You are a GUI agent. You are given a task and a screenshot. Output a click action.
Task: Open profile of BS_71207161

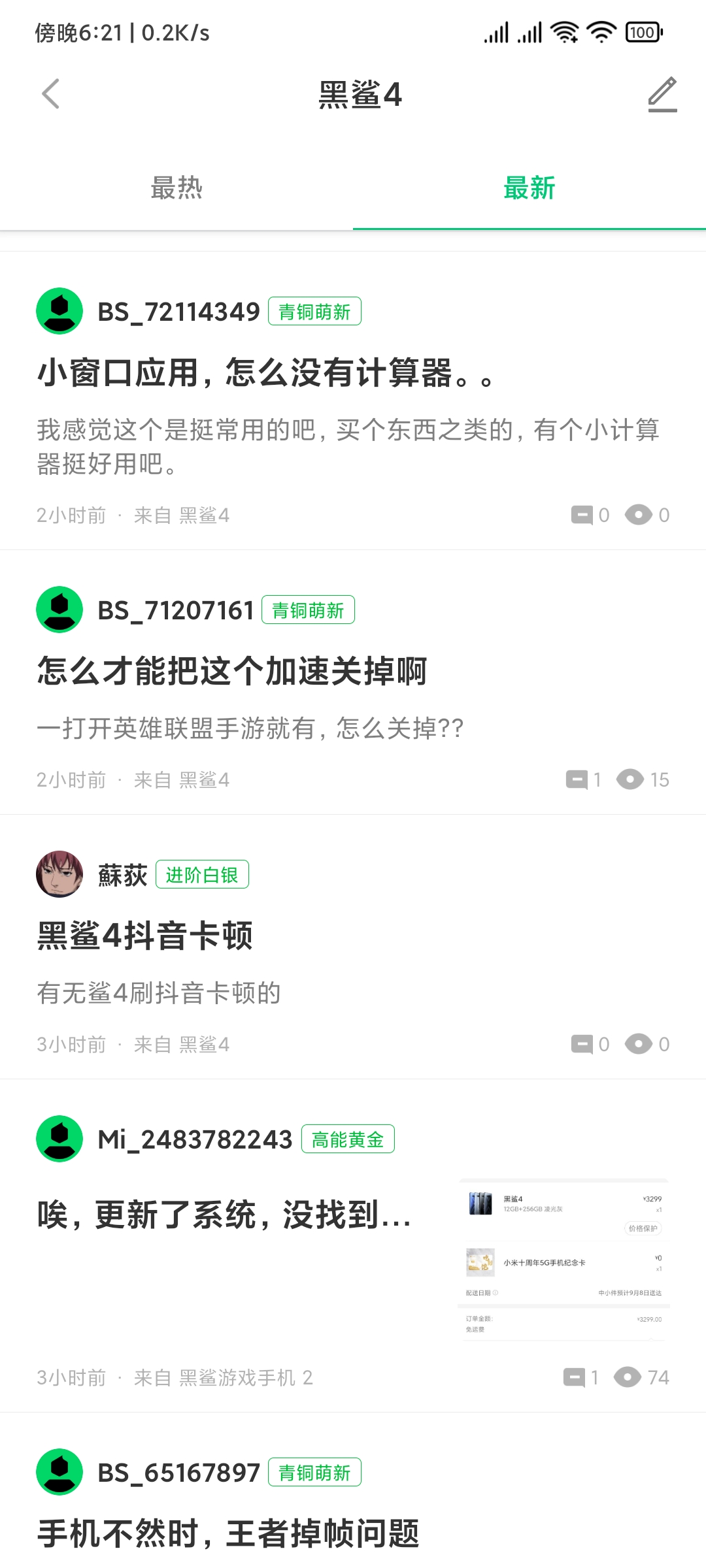175,610
